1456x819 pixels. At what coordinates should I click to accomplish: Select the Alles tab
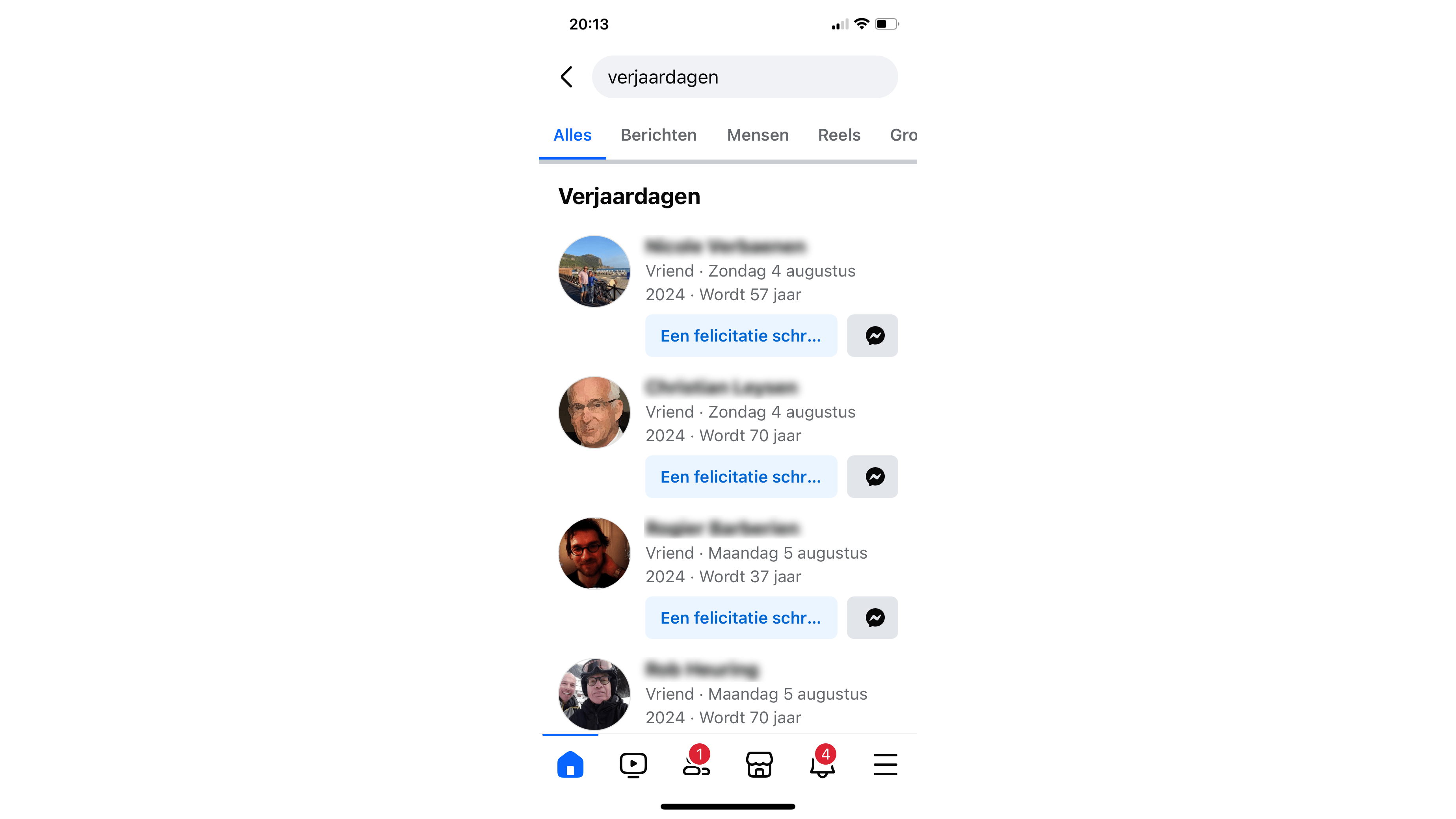(x=572, y=135)
